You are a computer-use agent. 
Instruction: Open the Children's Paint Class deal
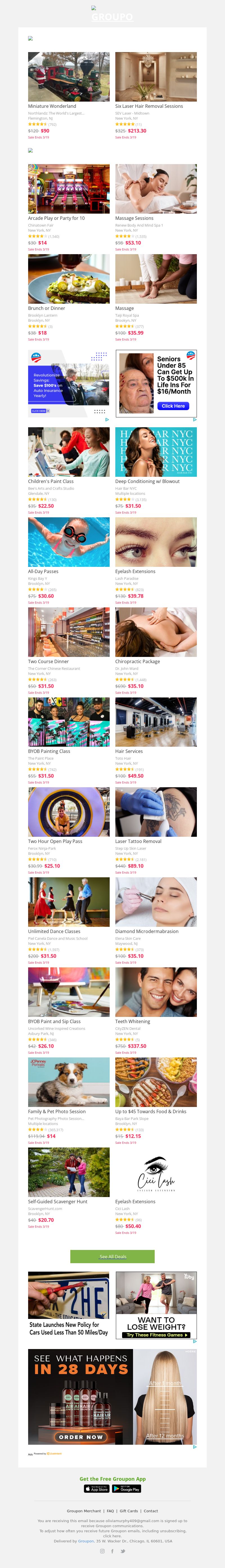click(69, 452)
